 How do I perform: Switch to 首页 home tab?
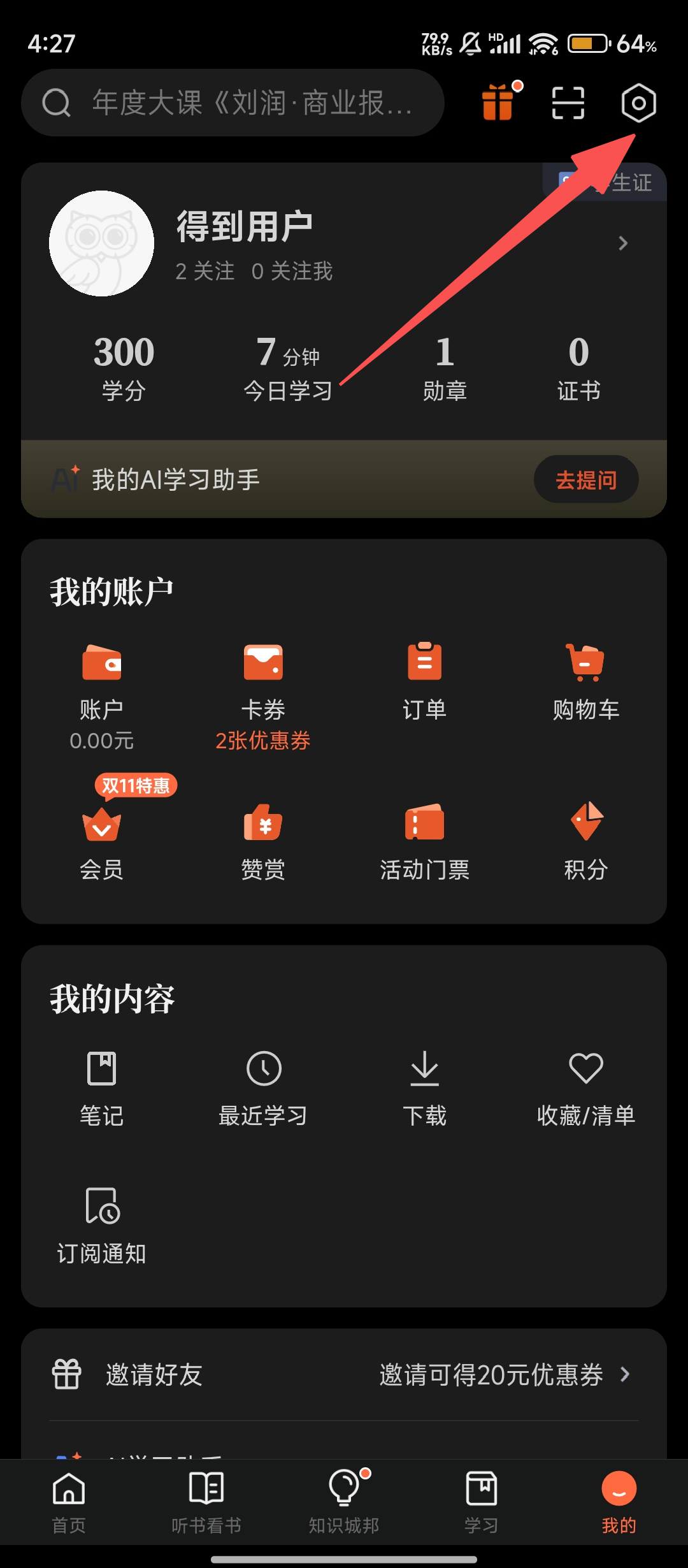click(x=69, y=1501)
